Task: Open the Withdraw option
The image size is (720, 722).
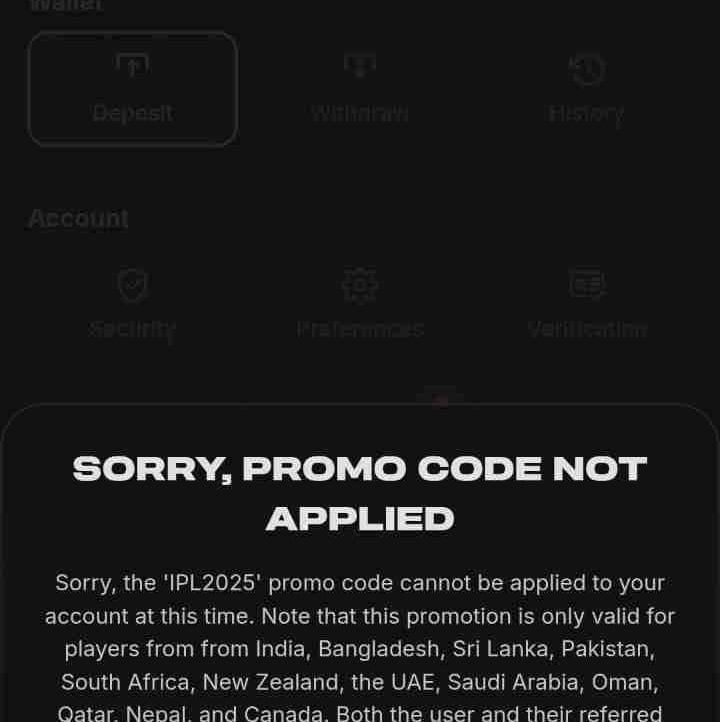Action: (360, 89)
